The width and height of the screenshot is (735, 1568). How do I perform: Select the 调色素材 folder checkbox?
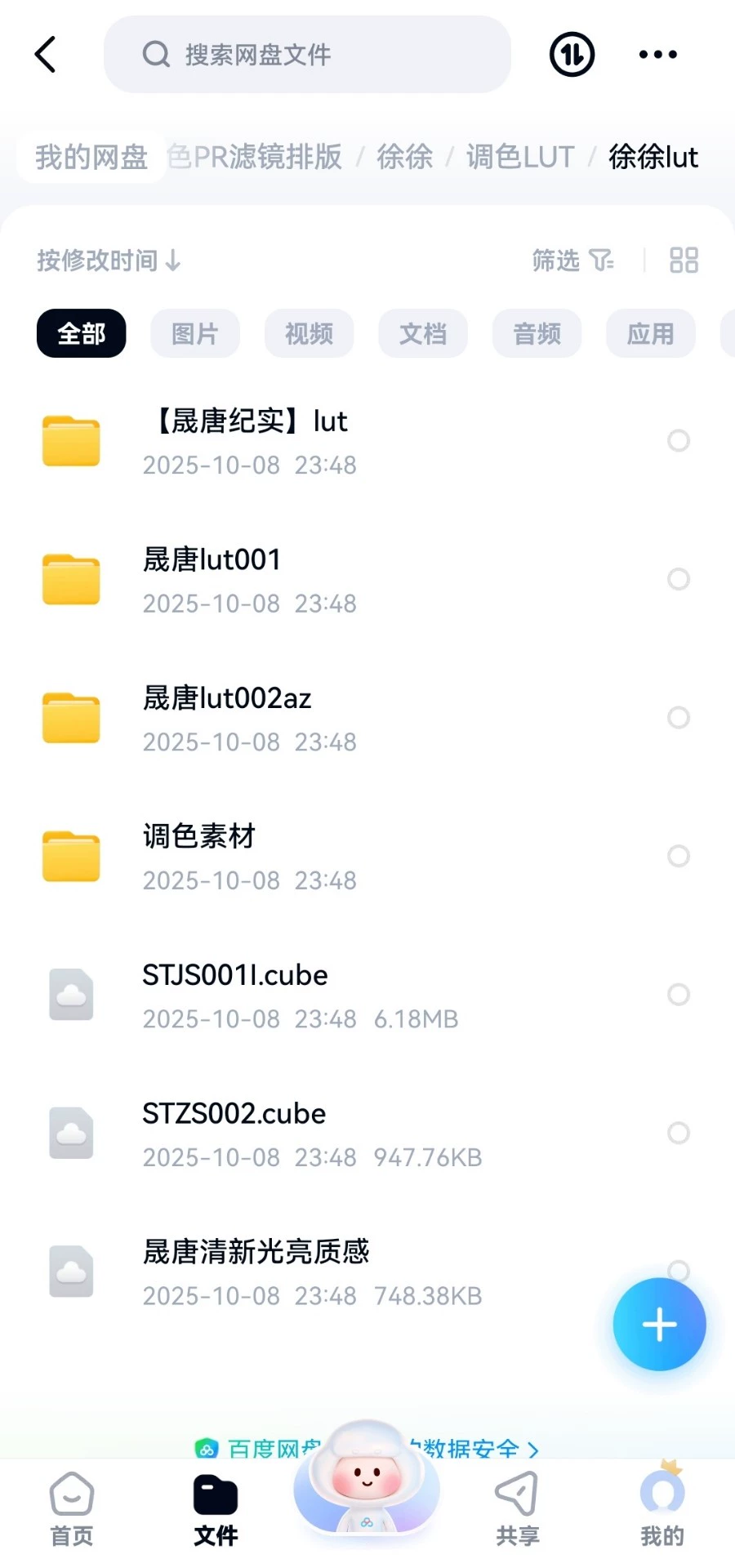(x=679, y=856)
